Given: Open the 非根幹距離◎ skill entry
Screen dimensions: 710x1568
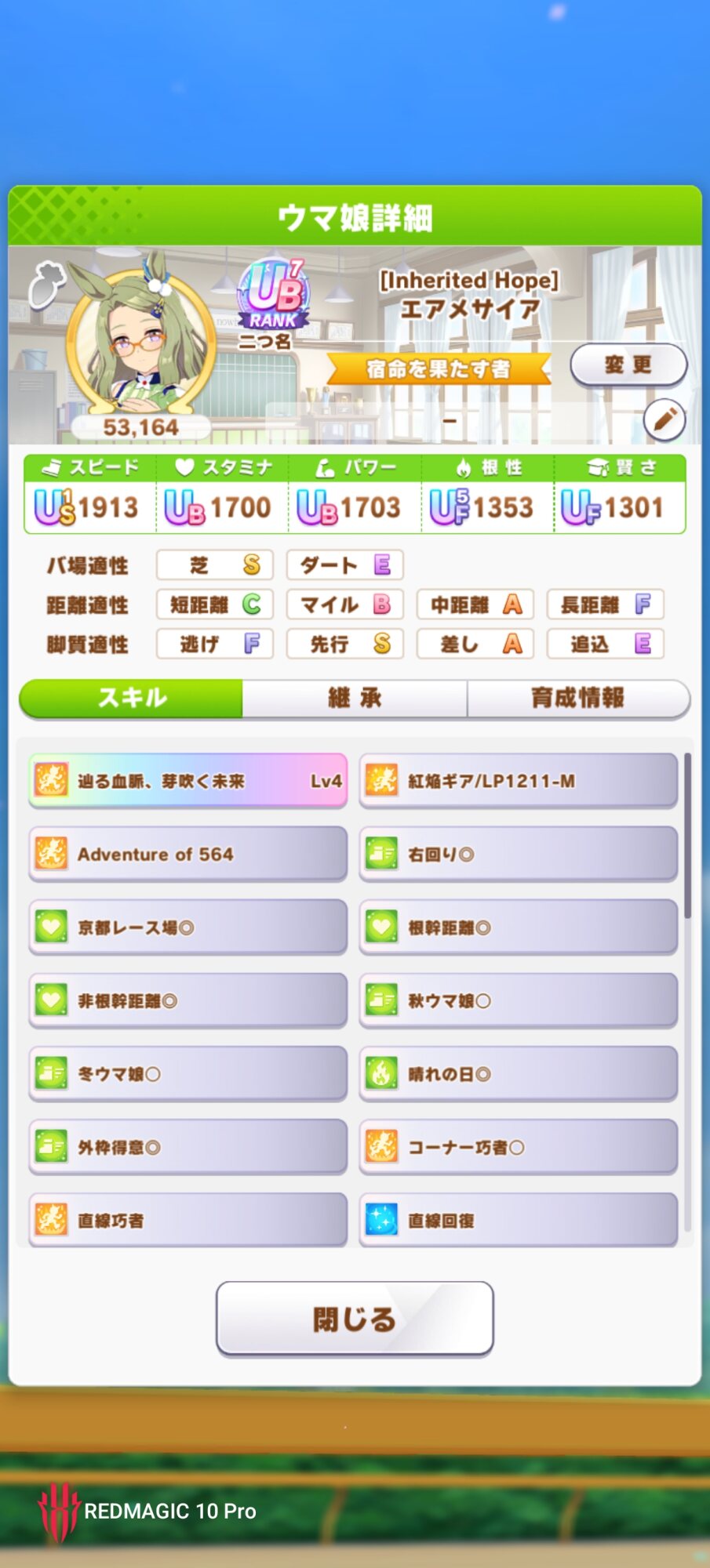Looking at the screenshot, I should pos(188,1000).
